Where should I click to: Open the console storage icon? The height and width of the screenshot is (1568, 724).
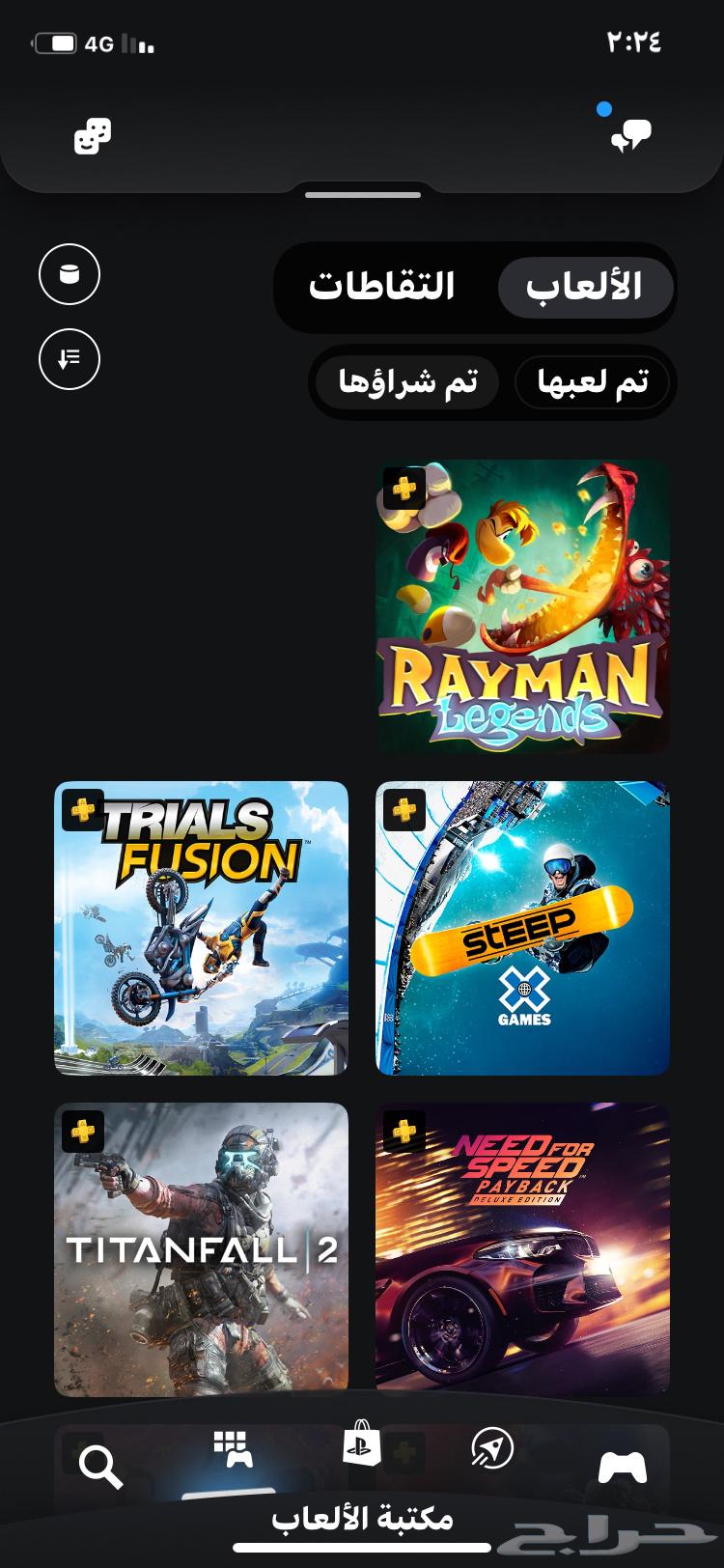click(x=70, y=274)
